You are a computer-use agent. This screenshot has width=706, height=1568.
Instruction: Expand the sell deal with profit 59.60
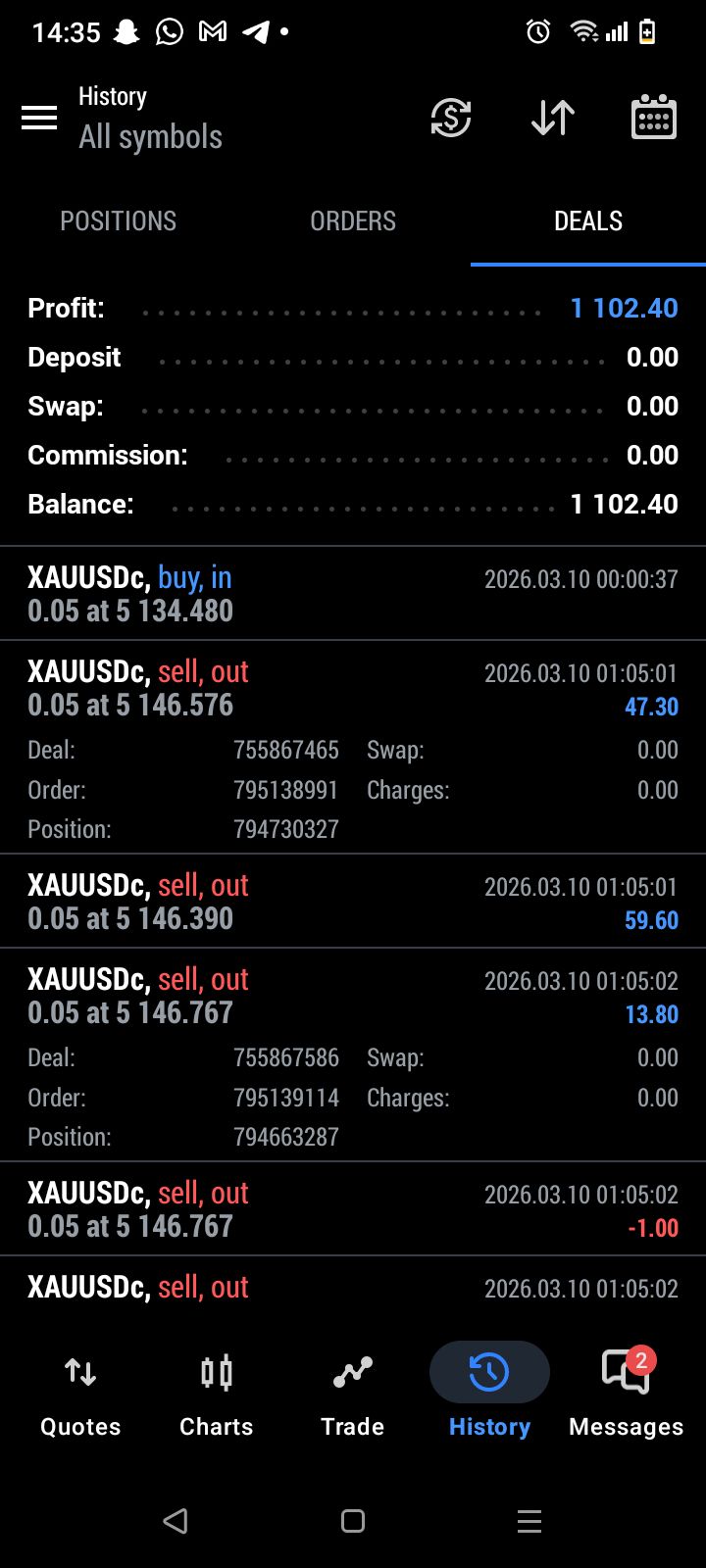pyautogui.click(x=353, y=902)
